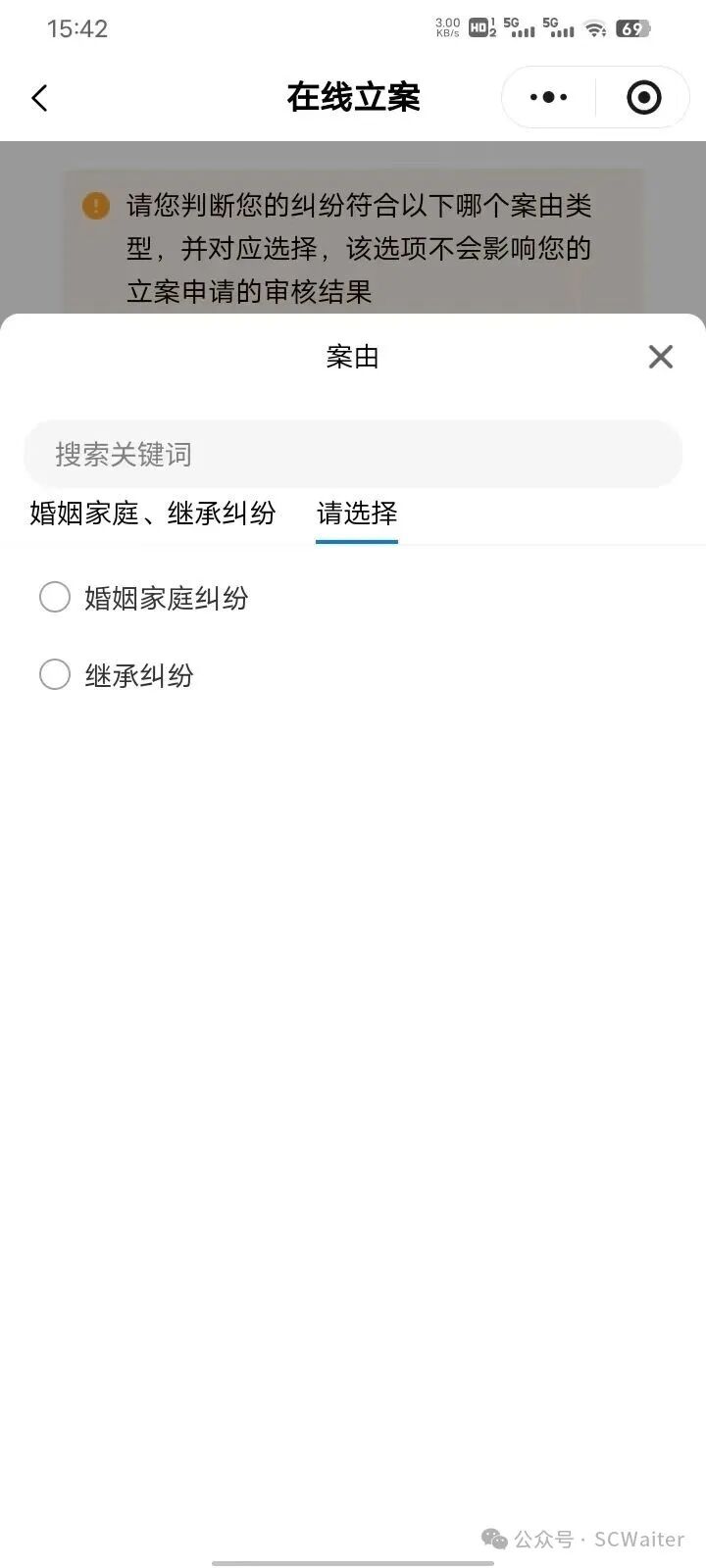Click the 搜索关键词 search field
The width and height of the screenshot is (706, 1568).
pos(352,453)
